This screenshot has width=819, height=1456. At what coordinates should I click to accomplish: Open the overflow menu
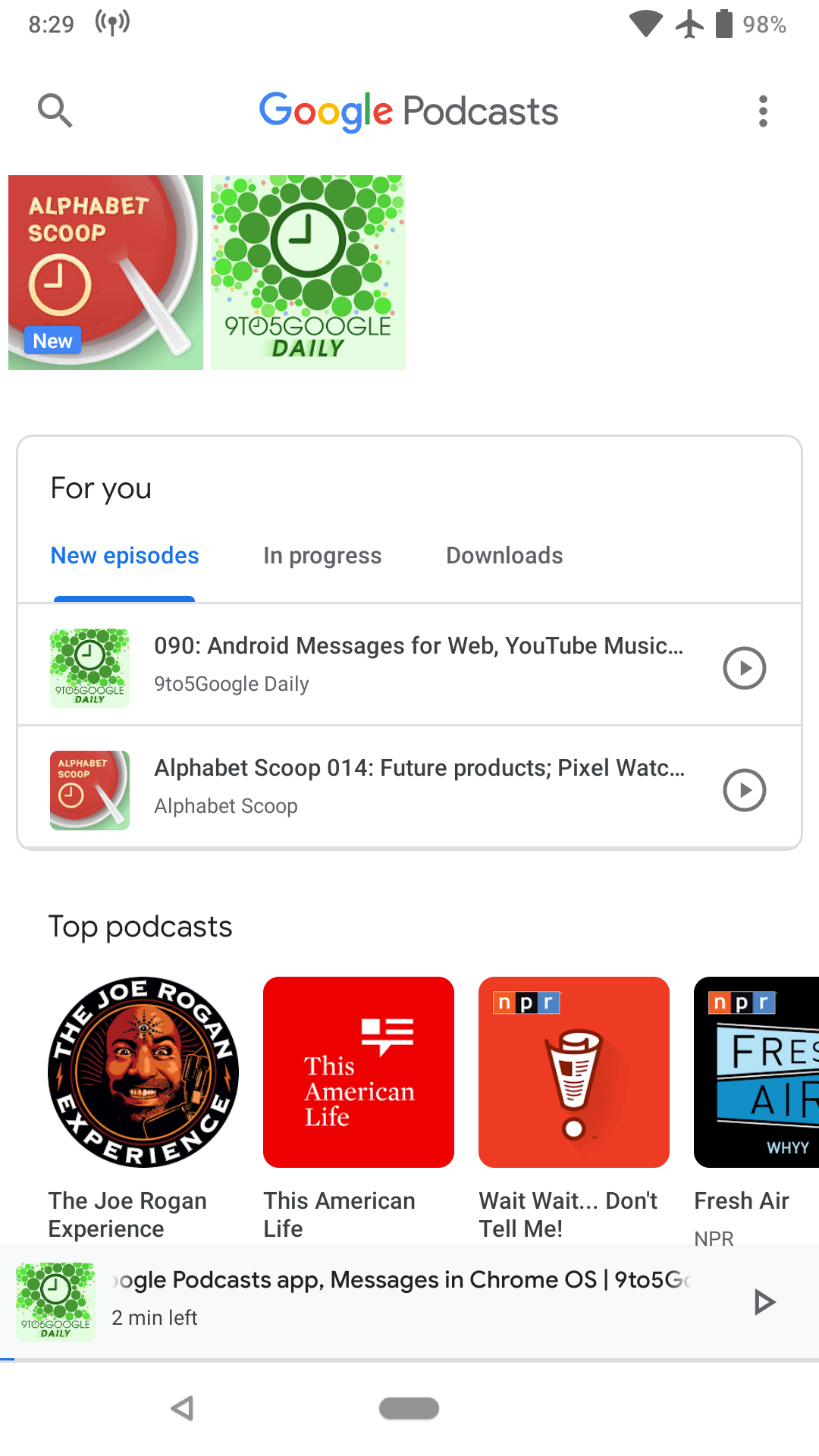point(763,111)
